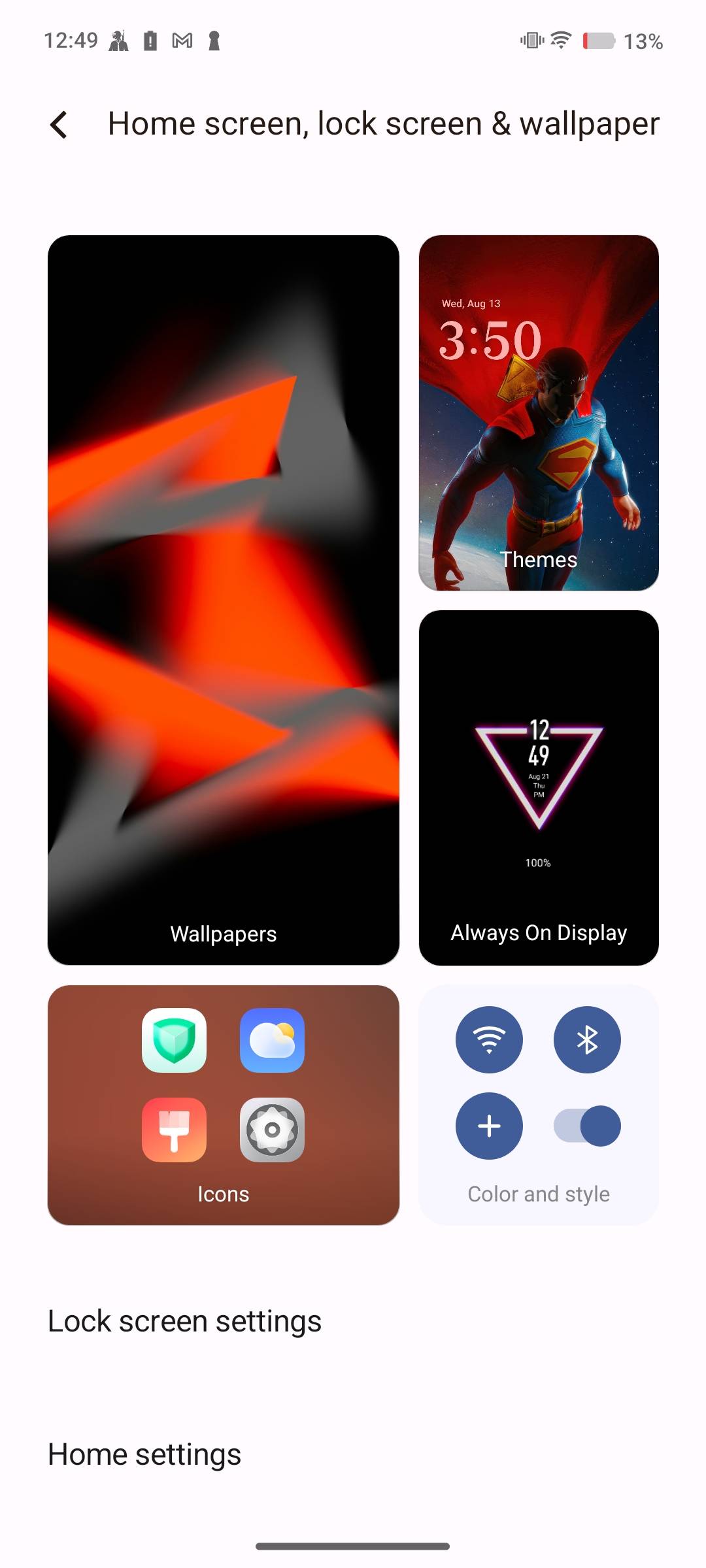Open the Icons customization card
Screen dimensions: 706x1568
point(223,1105)
